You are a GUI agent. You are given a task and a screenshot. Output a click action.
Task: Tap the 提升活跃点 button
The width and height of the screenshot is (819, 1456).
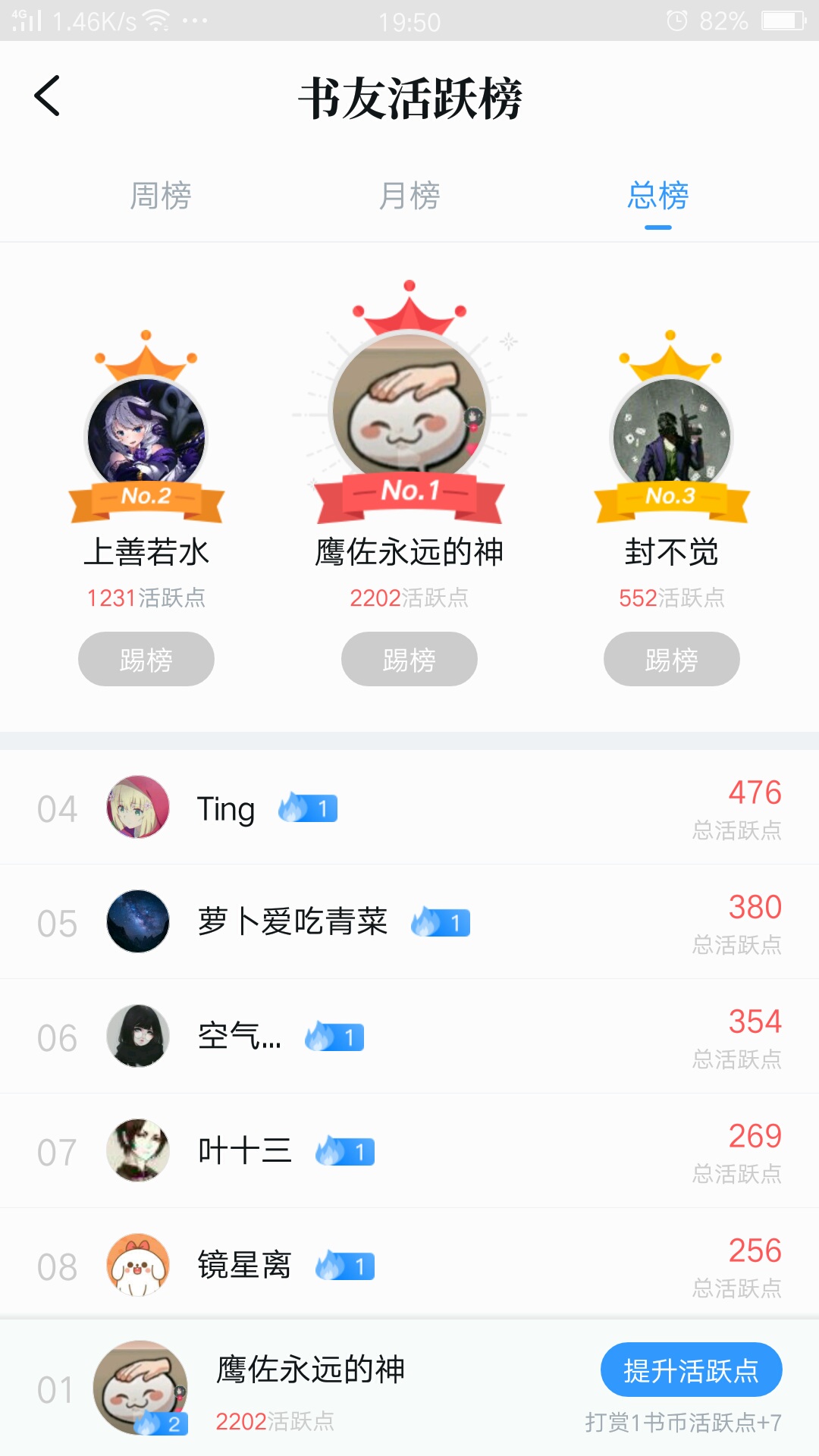pos(691,1370)
